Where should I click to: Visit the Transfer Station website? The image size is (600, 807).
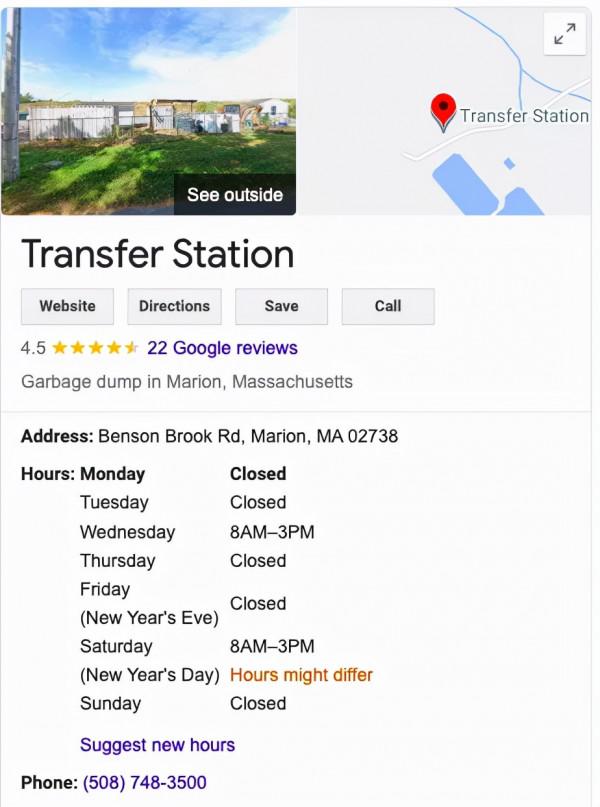(x=67, y=306)
